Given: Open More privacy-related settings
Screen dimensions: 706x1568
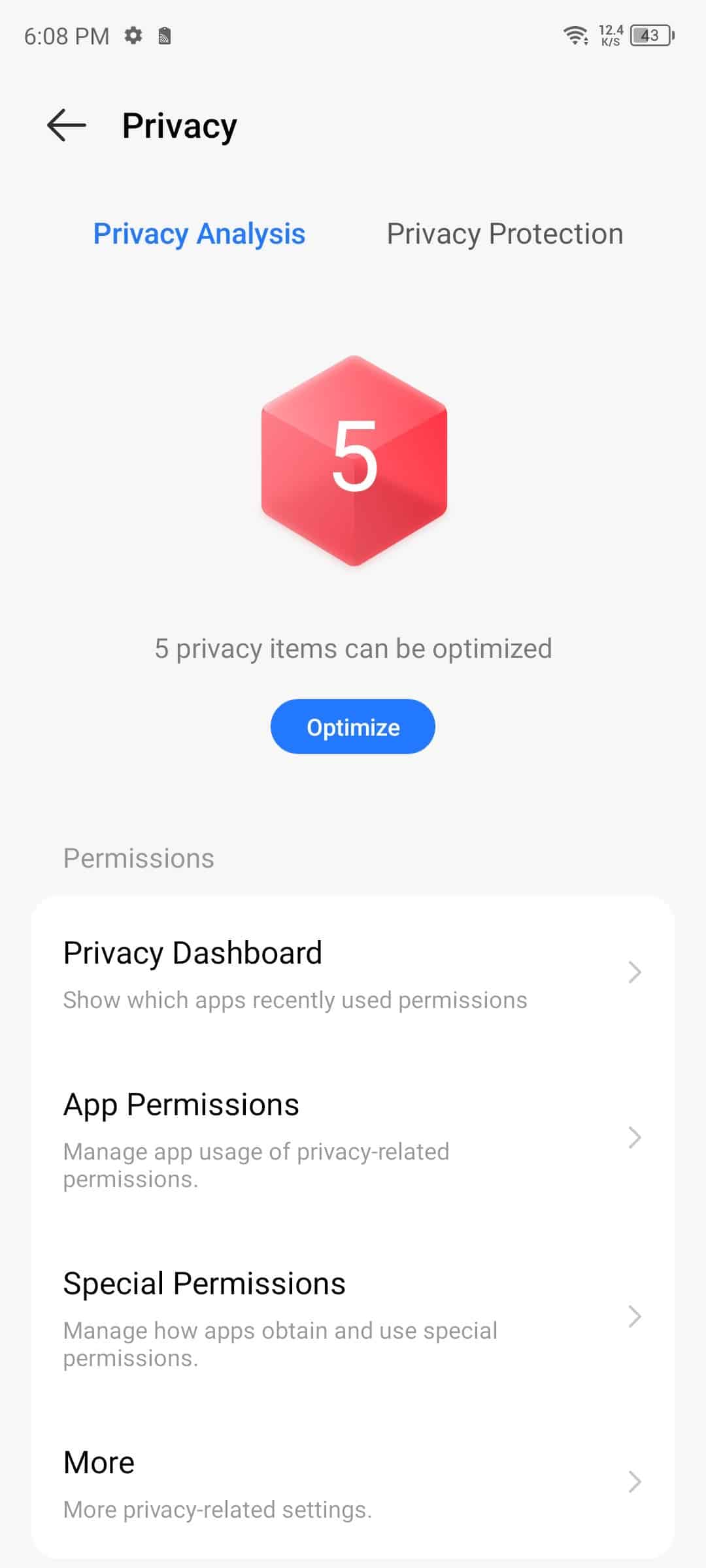Looking at the screenshot, I should [353, 1483].
